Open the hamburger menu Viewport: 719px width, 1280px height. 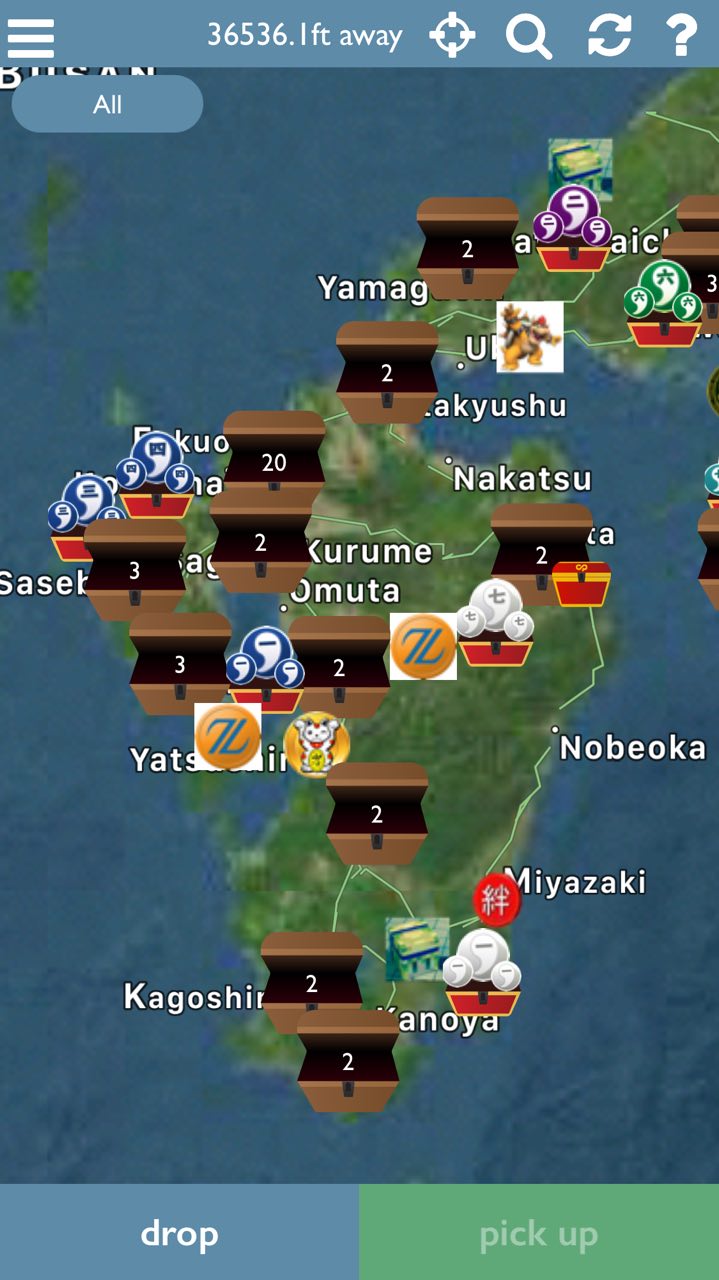point(30,38)
